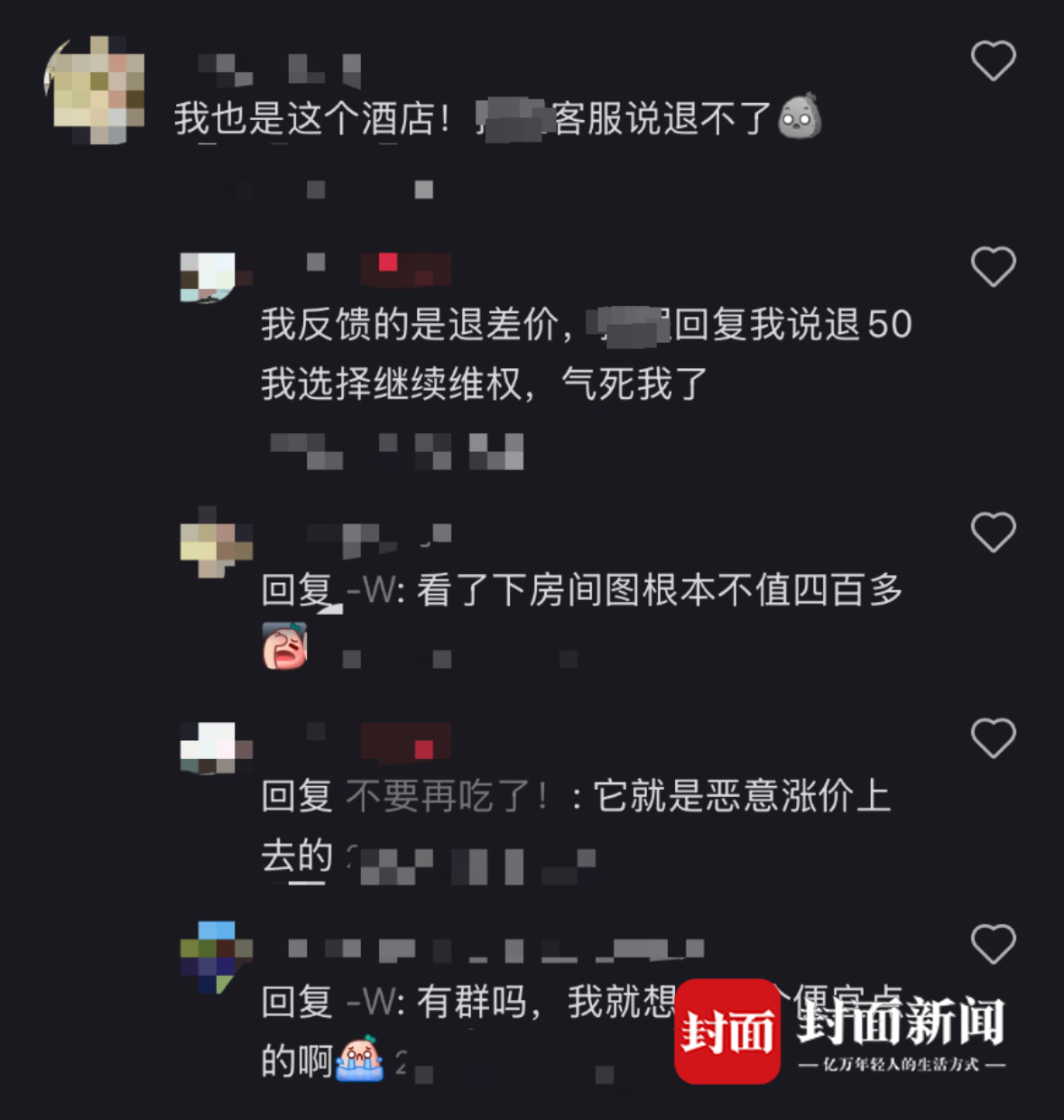Like the comment '我也是这个酒店'
This screenshot has height=1120, width=1064.
point(993,60)
